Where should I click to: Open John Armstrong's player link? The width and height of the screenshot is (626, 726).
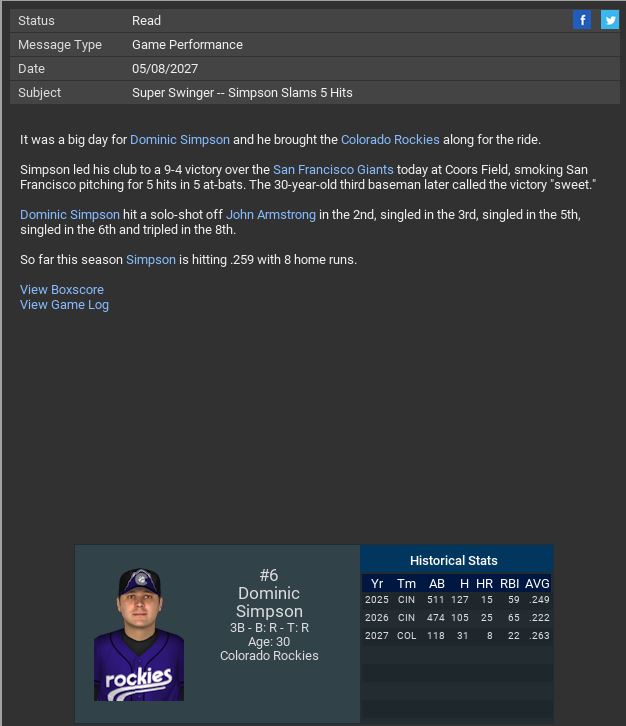270,215
